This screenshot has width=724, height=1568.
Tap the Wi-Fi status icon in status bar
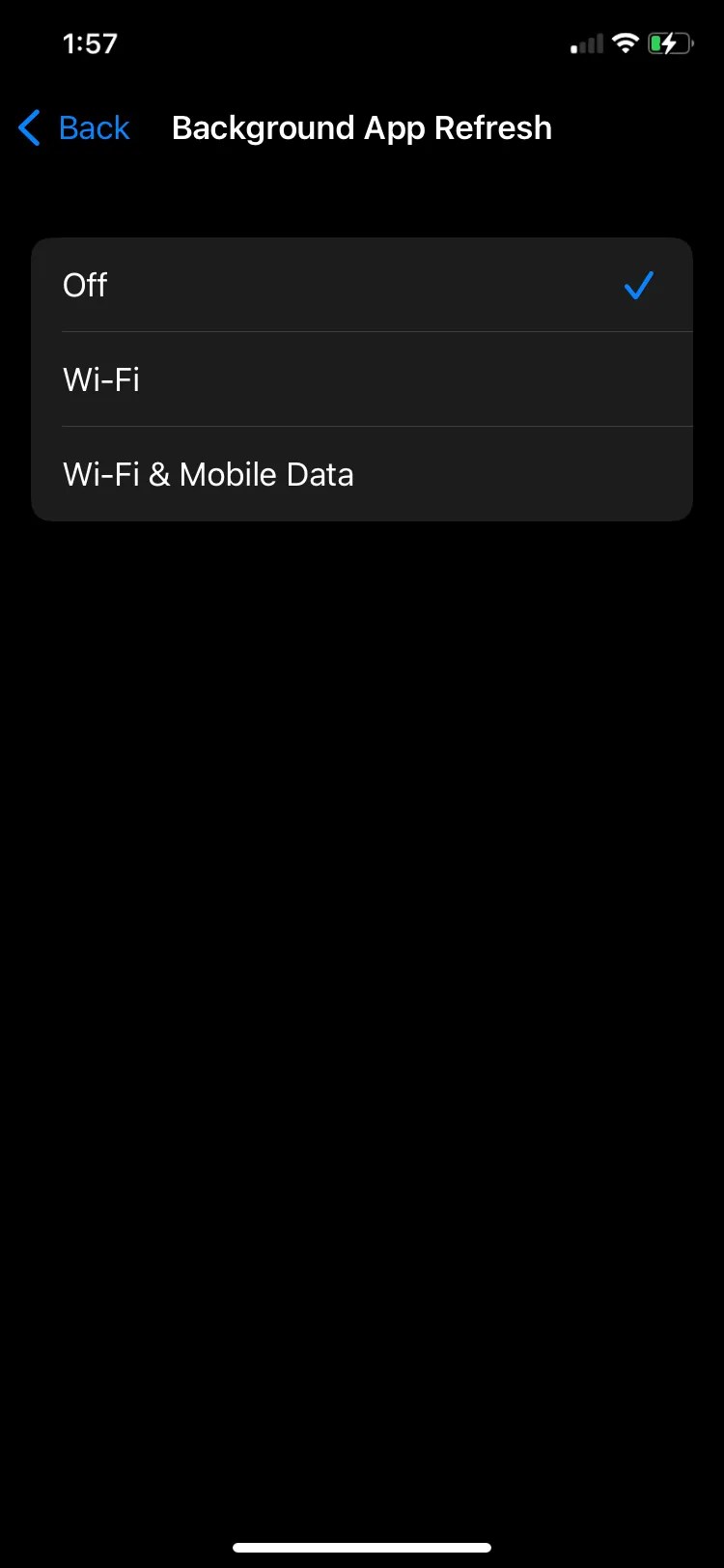tap(624, 42)
